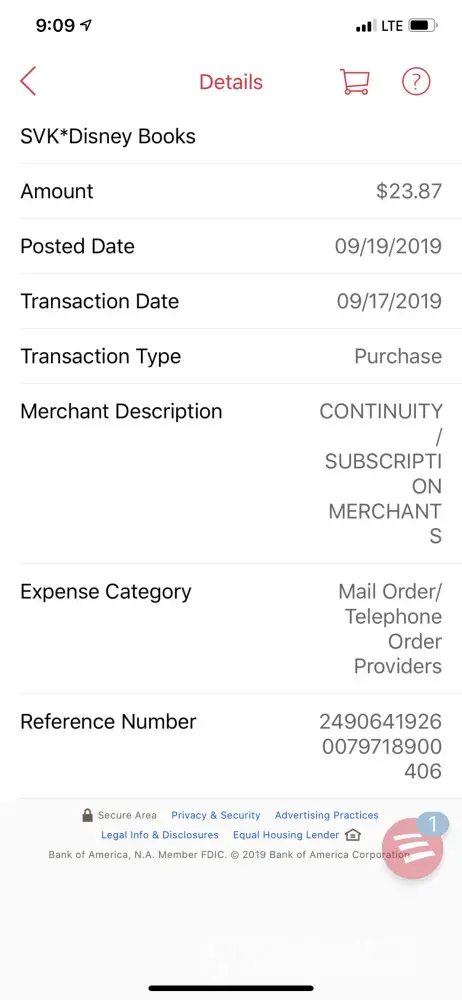Screen dimensions: 462x1000
Task: View Legal Info & Disclosures
Action: tap(160, 835)
